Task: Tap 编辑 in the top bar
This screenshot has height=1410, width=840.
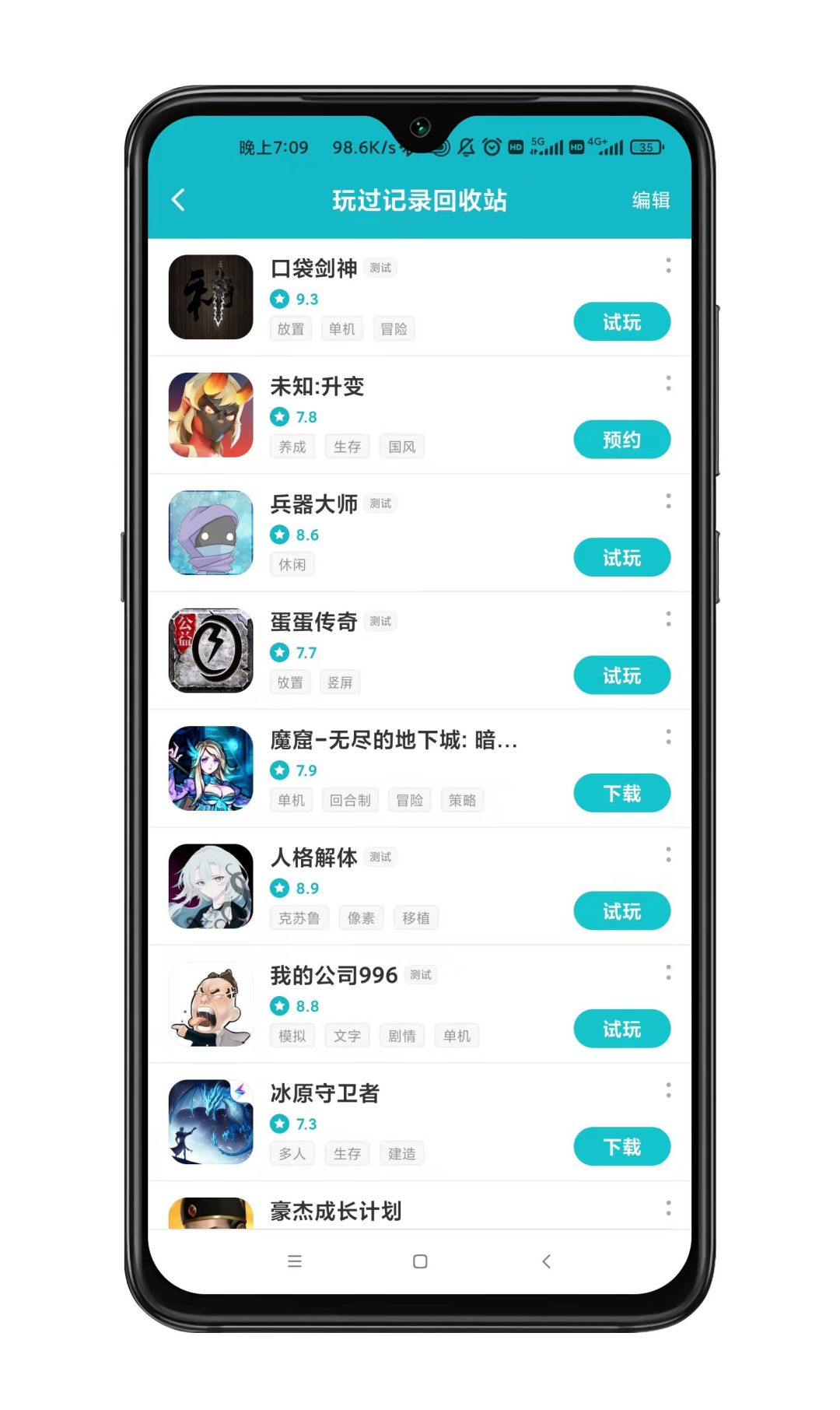Action: tap(652, 201)
